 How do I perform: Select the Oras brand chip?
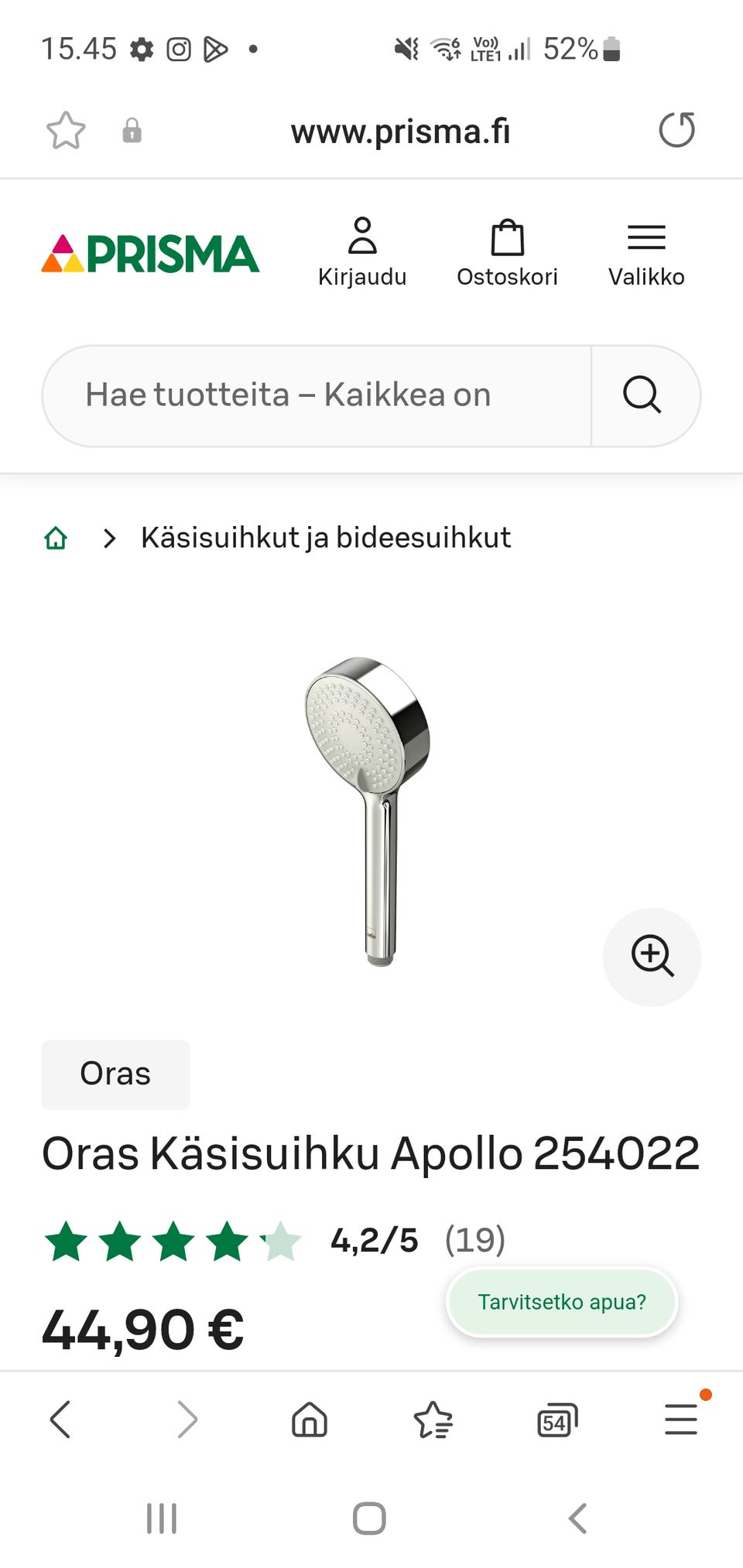(x=115, y=1074)
